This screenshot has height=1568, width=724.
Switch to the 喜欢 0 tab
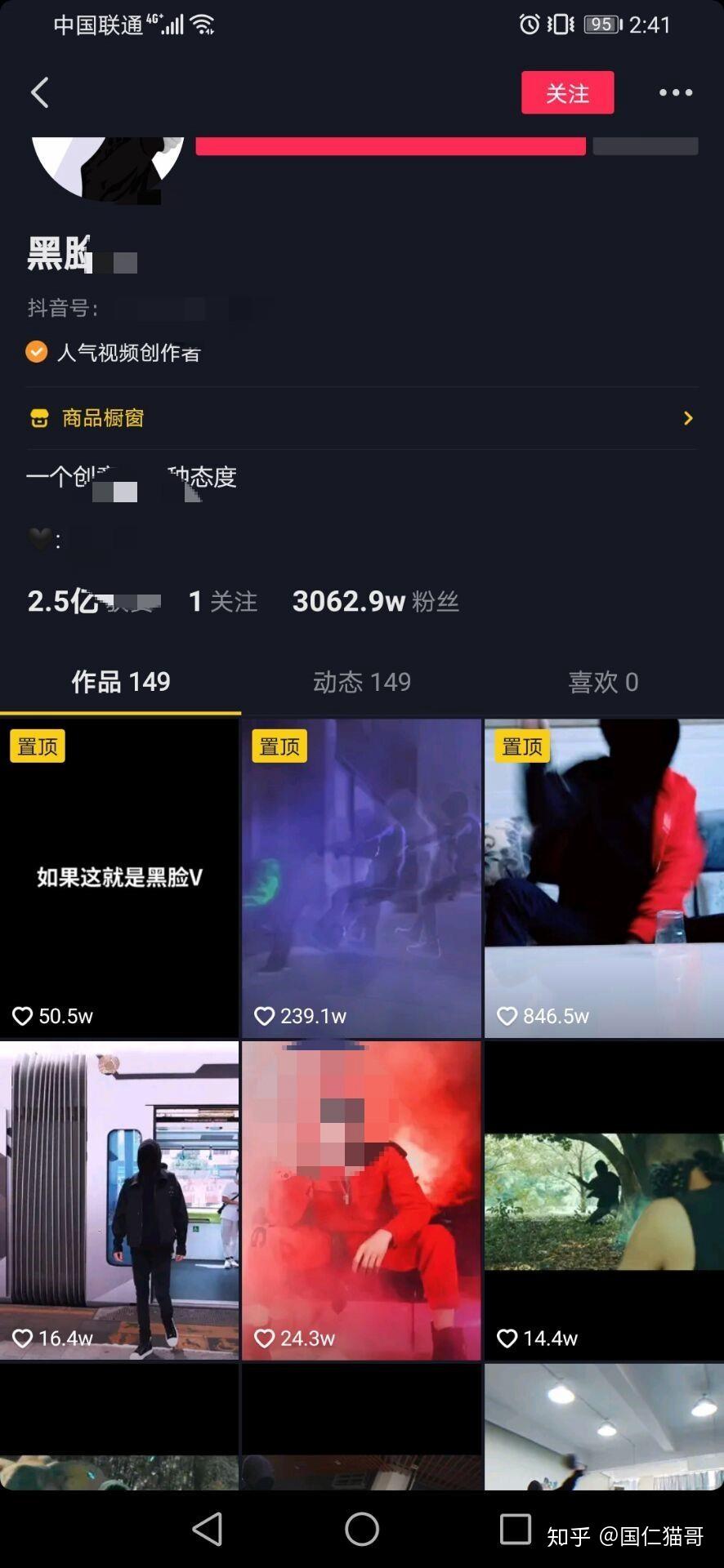[603, 682]
